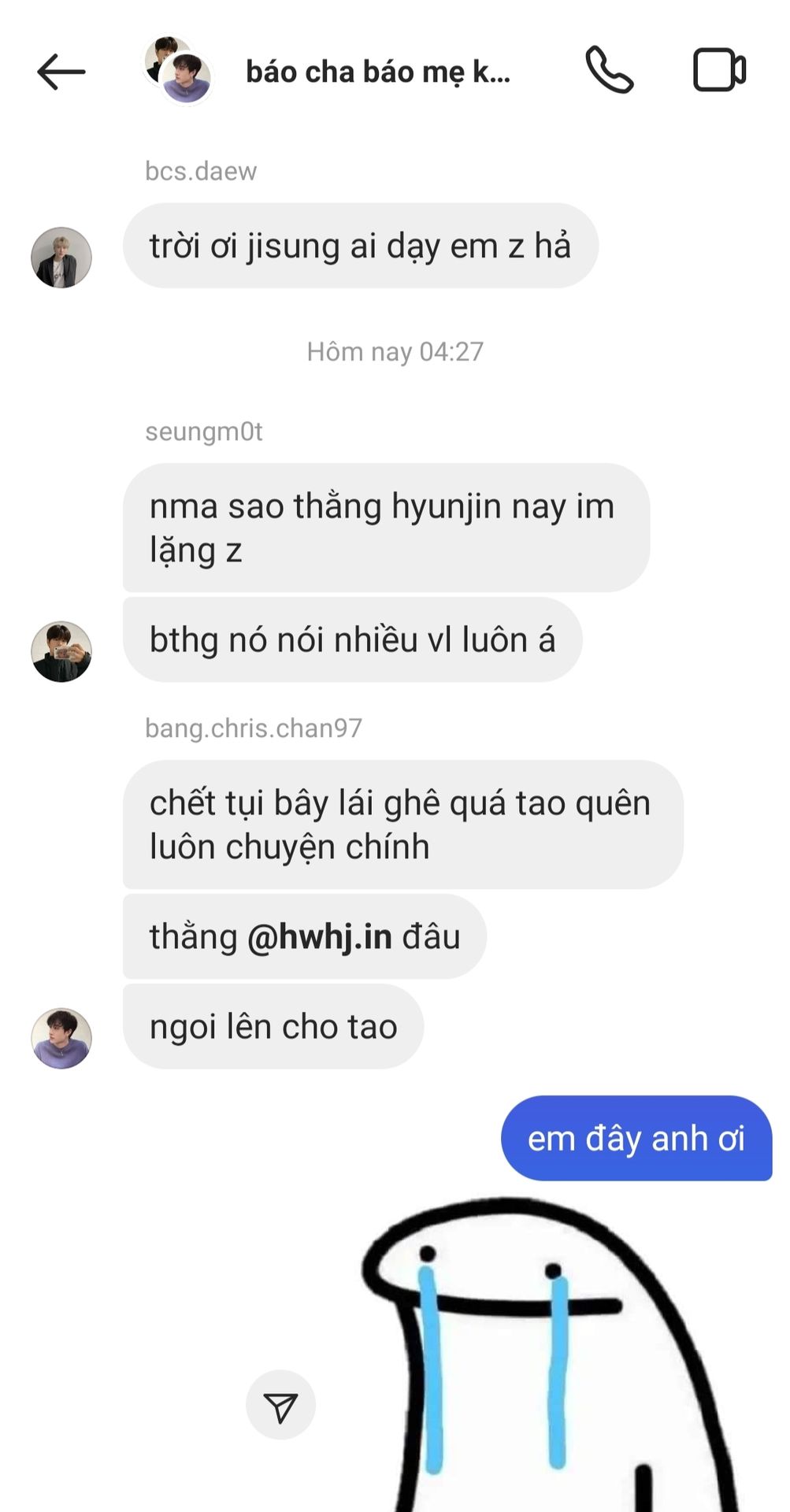Screen dimensions: 790x1512
Task: Open bang.chris.chan97's profile picture
Action: point(61,1038)
